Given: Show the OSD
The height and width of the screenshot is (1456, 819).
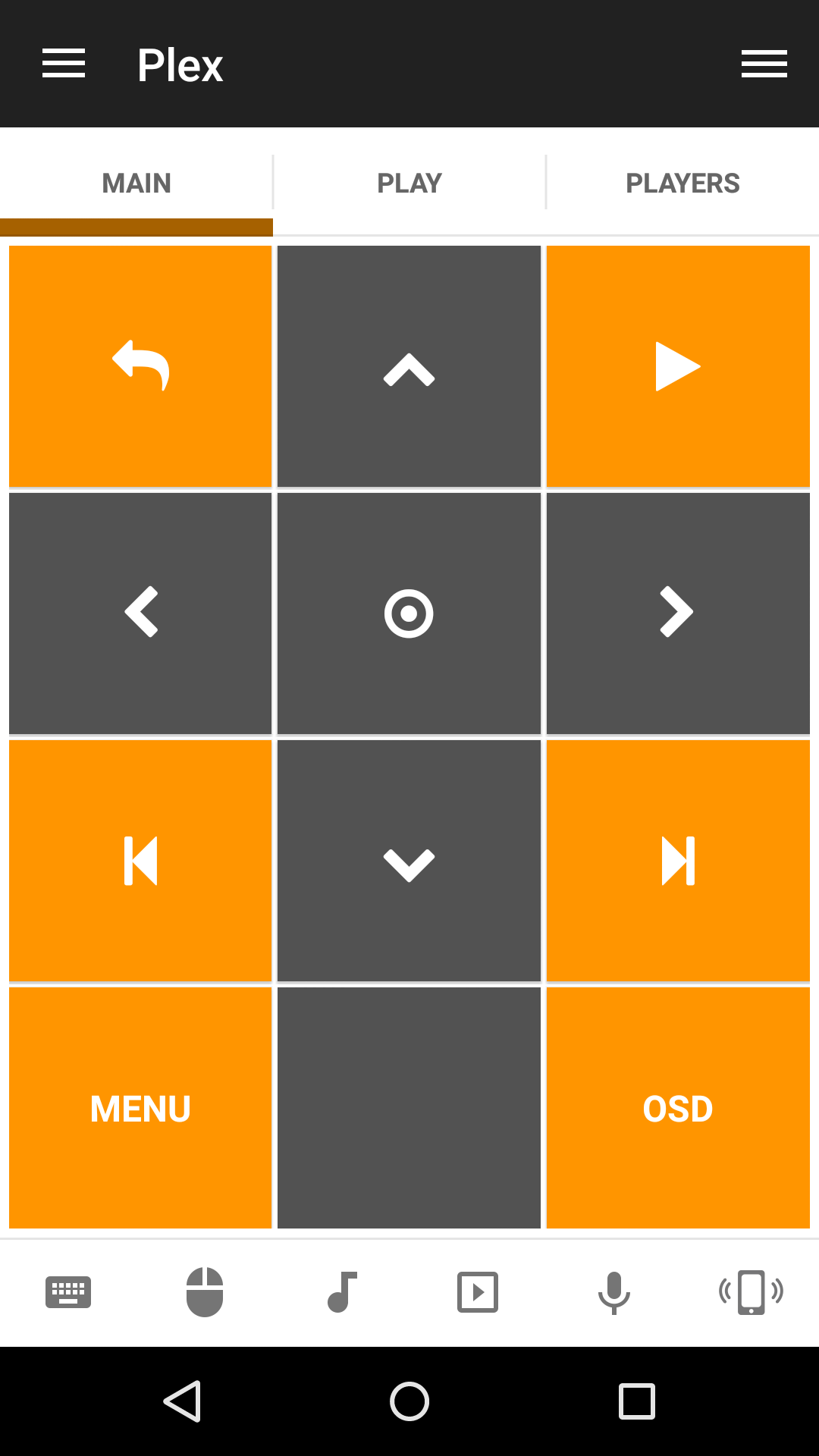Looking at the screenshot, I should pos(678,1108).
